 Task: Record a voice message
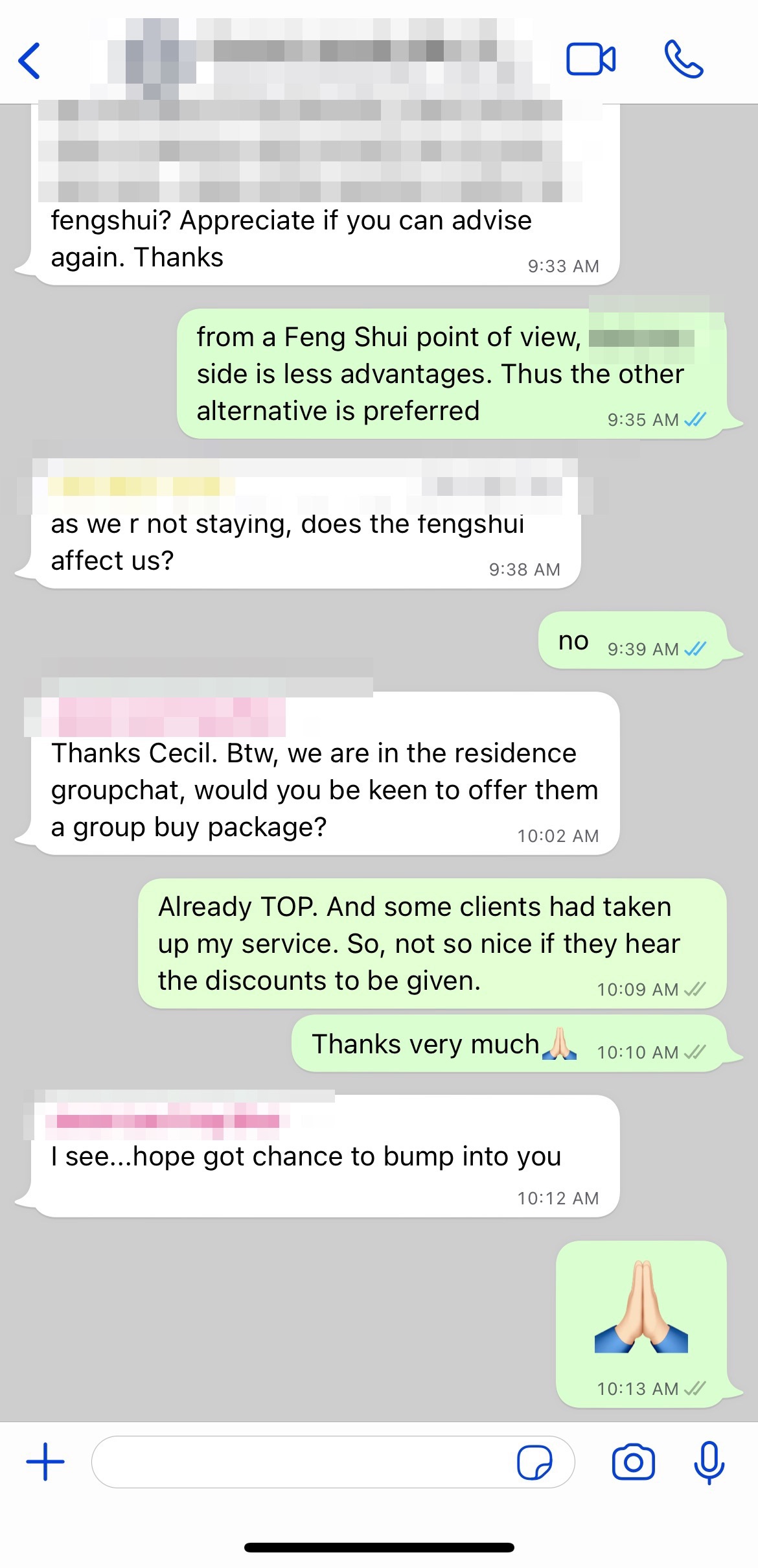click(x=709, y=1462)
